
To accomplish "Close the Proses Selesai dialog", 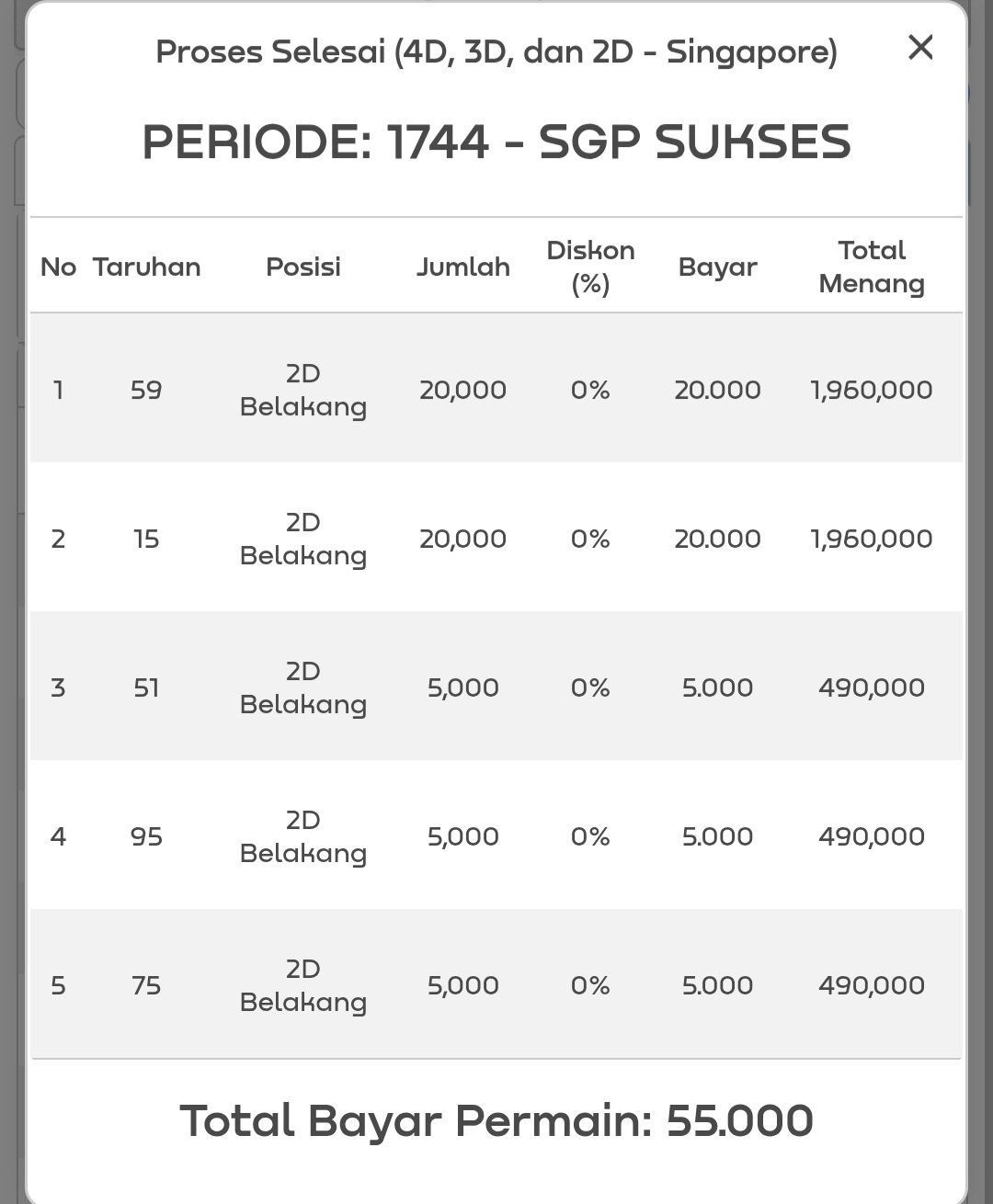I will pos(920,48).
